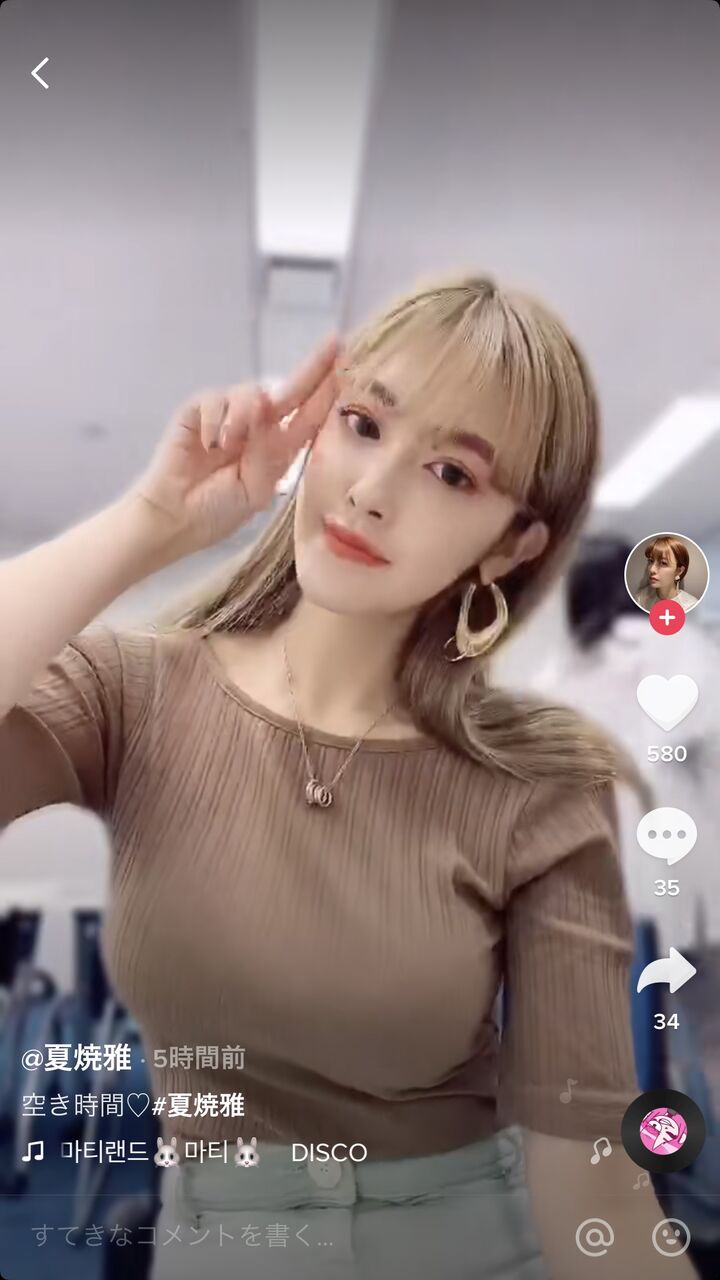Open the creator's profile avatar
The height and width of the screenshot is (1280, 720).
[x=666, y=573]
